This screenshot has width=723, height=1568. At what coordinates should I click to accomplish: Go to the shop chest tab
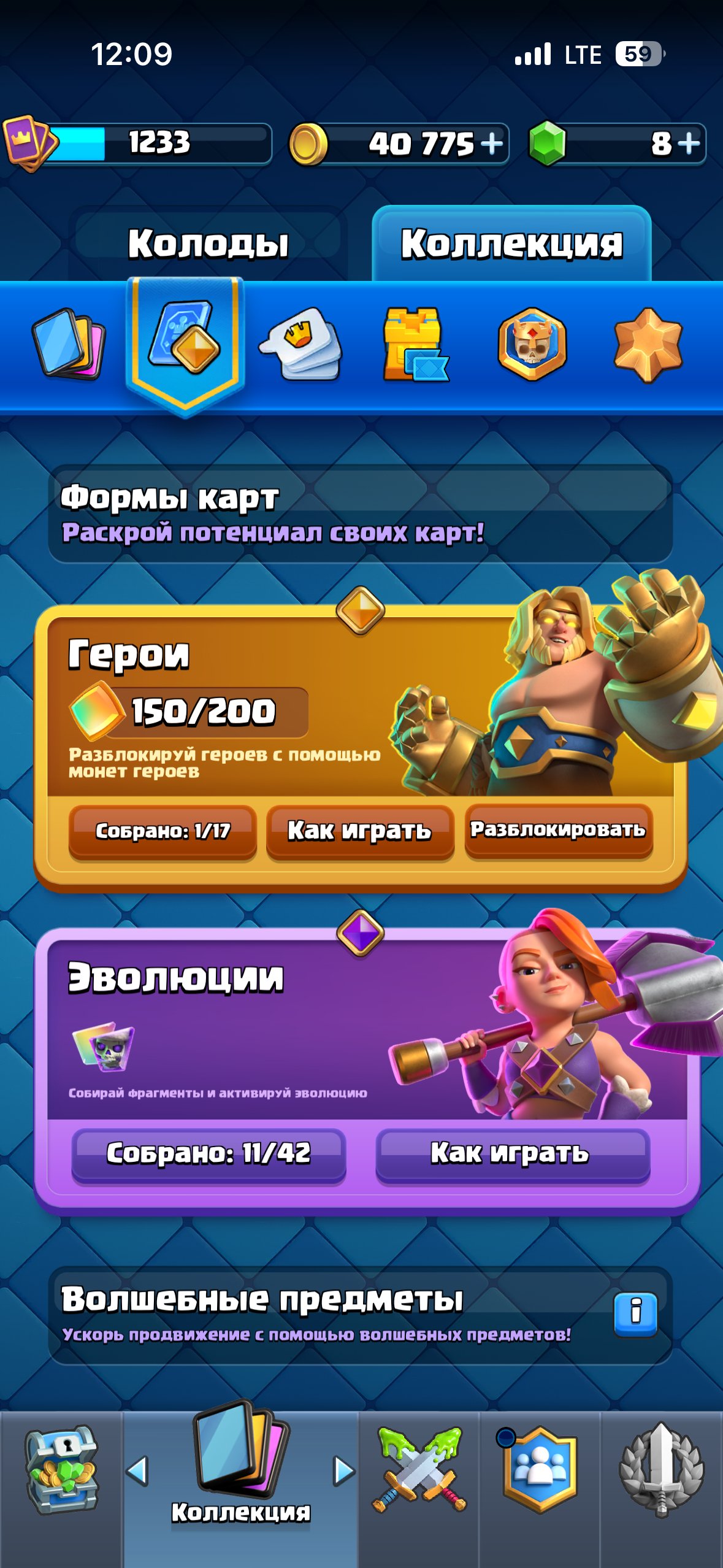(x=61, y=1470)
